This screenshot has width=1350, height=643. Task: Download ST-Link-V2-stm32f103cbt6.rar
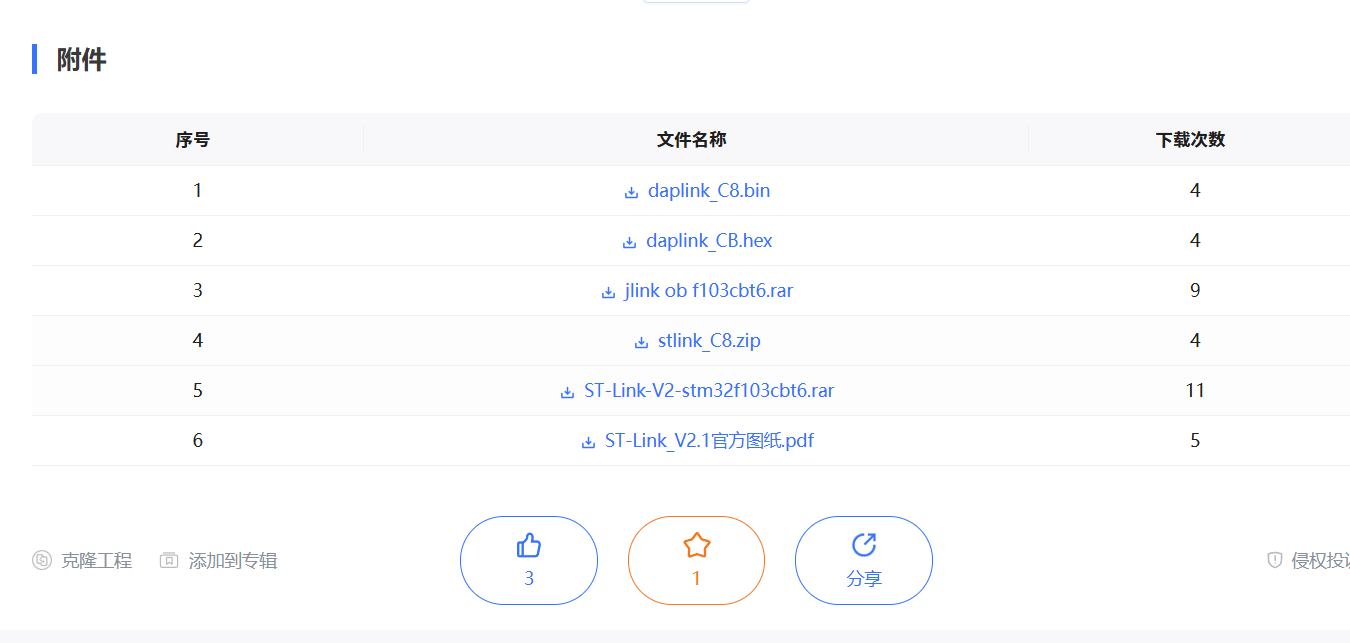[x=708, y=391]
